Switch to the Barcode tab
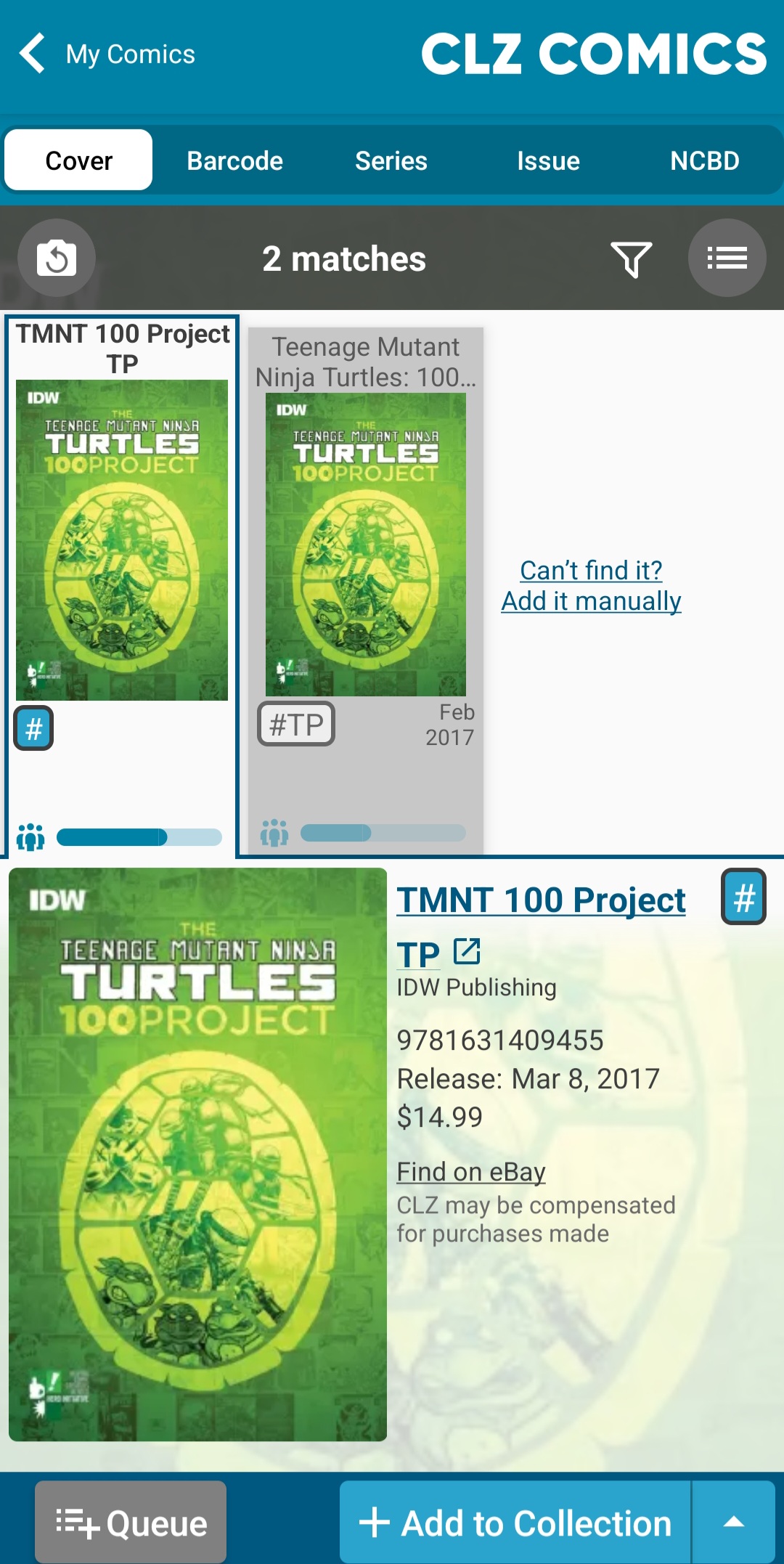784x1564 pixels. pyautogui.click(x=234, y=160)
